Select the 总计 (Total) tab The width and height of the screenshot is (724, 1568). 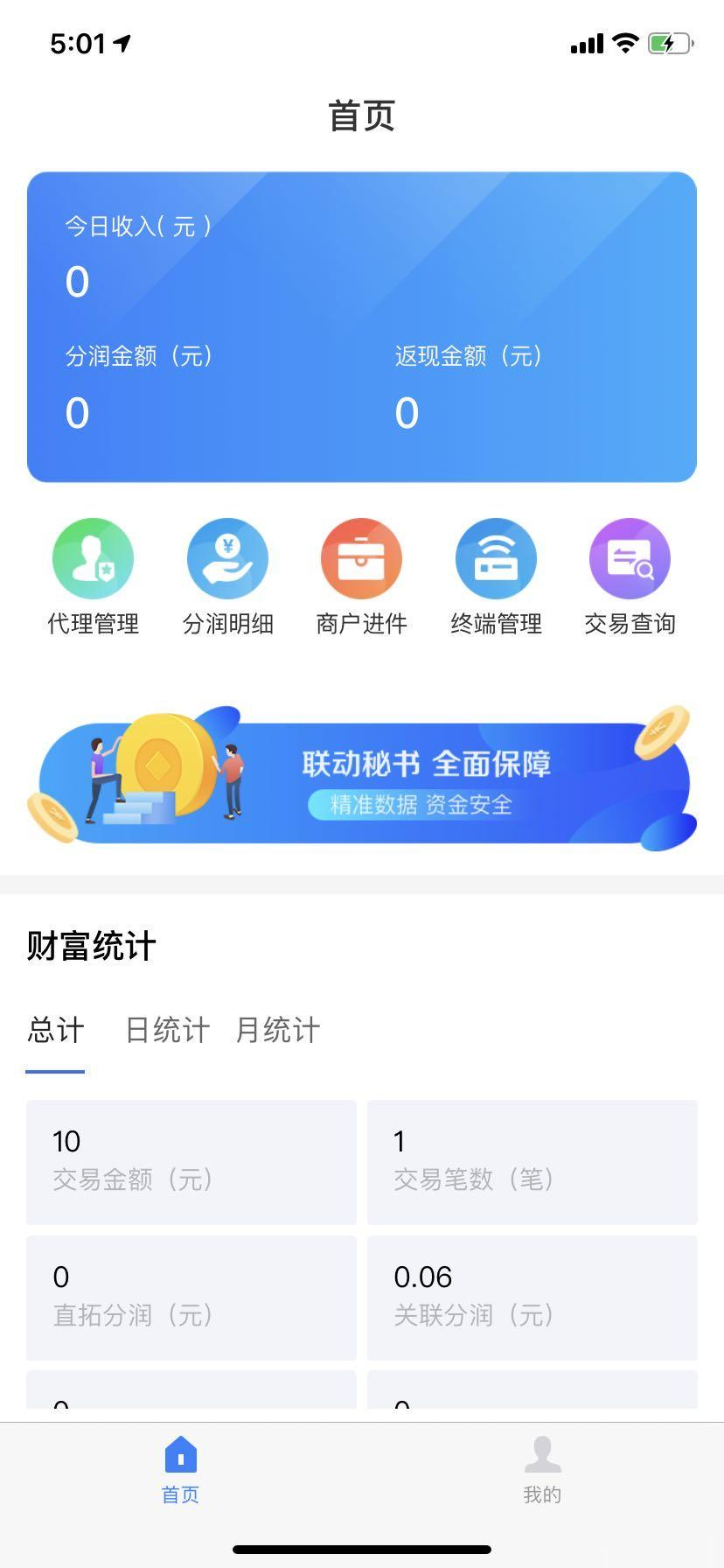click(x=54, y=1030)
